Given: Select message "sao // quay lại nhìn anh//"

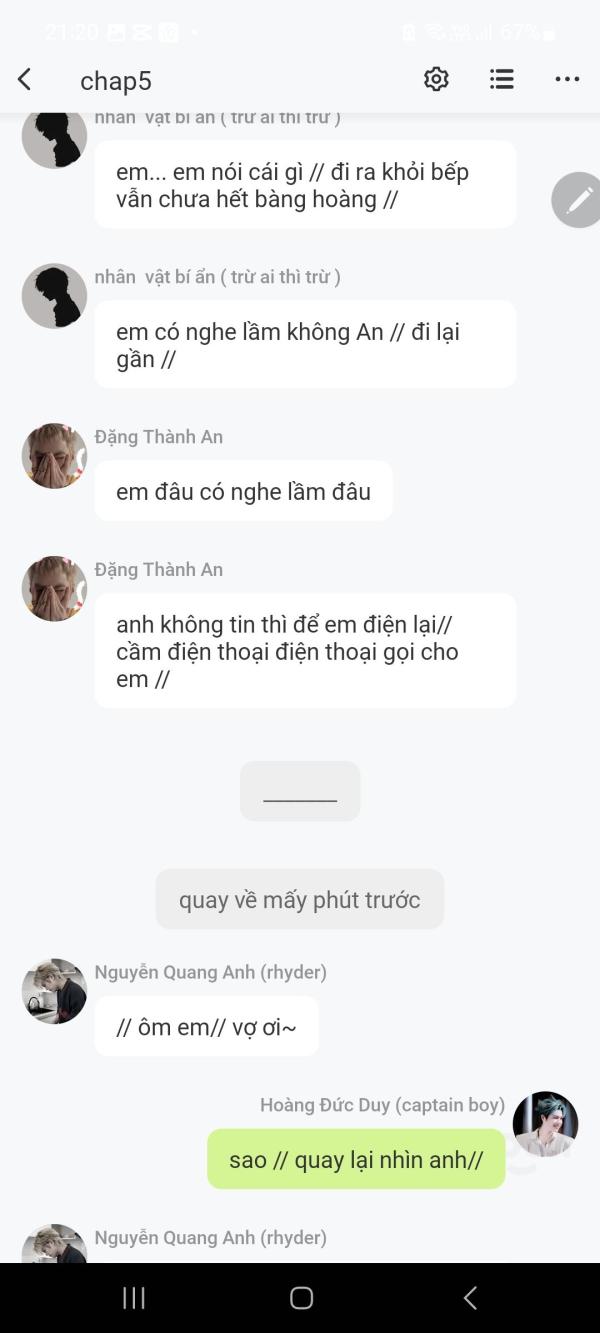Looking at the screenshot, I should (x=356, y=1159).
